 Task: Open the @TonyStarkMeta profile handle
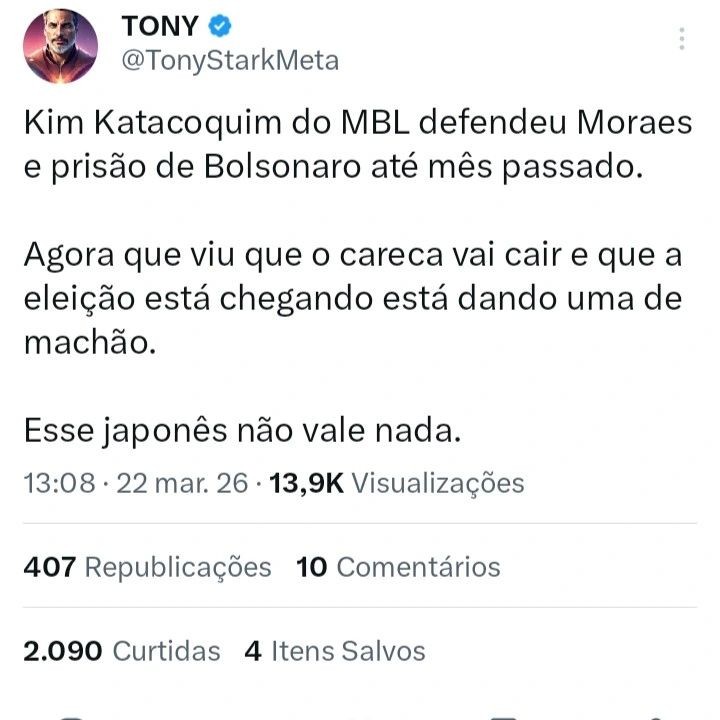(x=229, y=60)
